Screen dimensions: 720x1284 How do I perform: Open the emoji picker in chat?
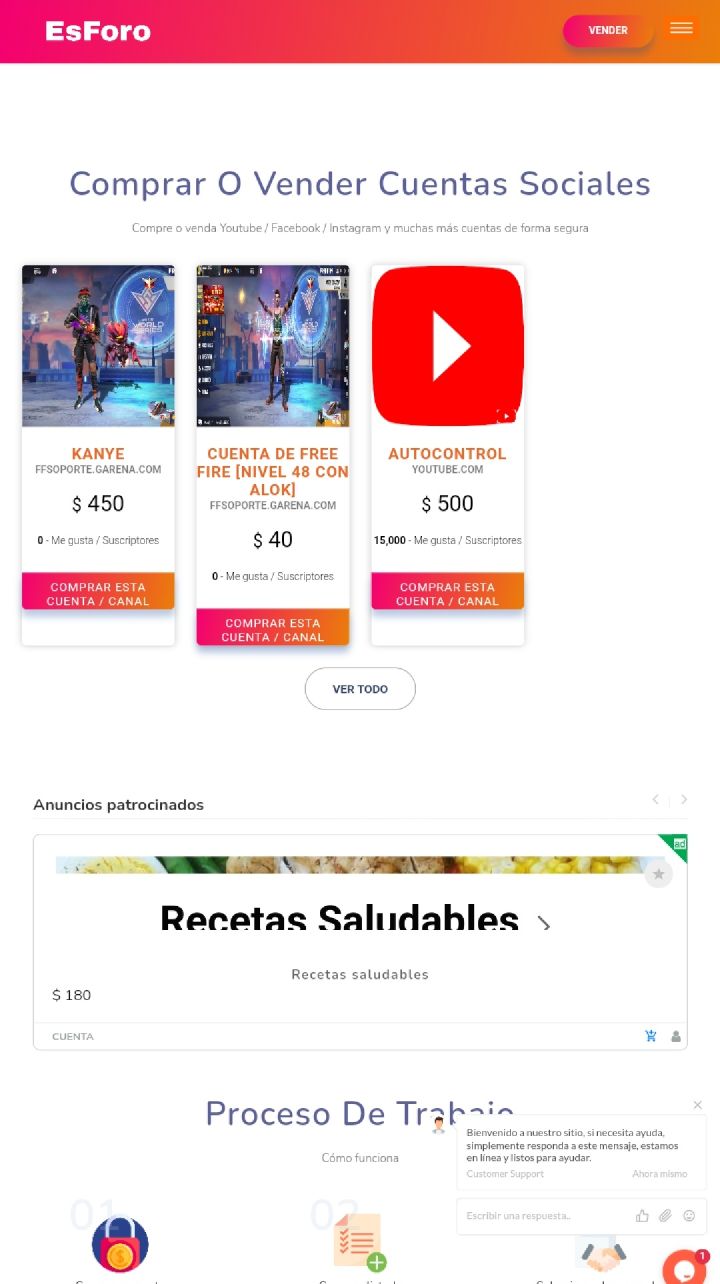(689, 1216)
